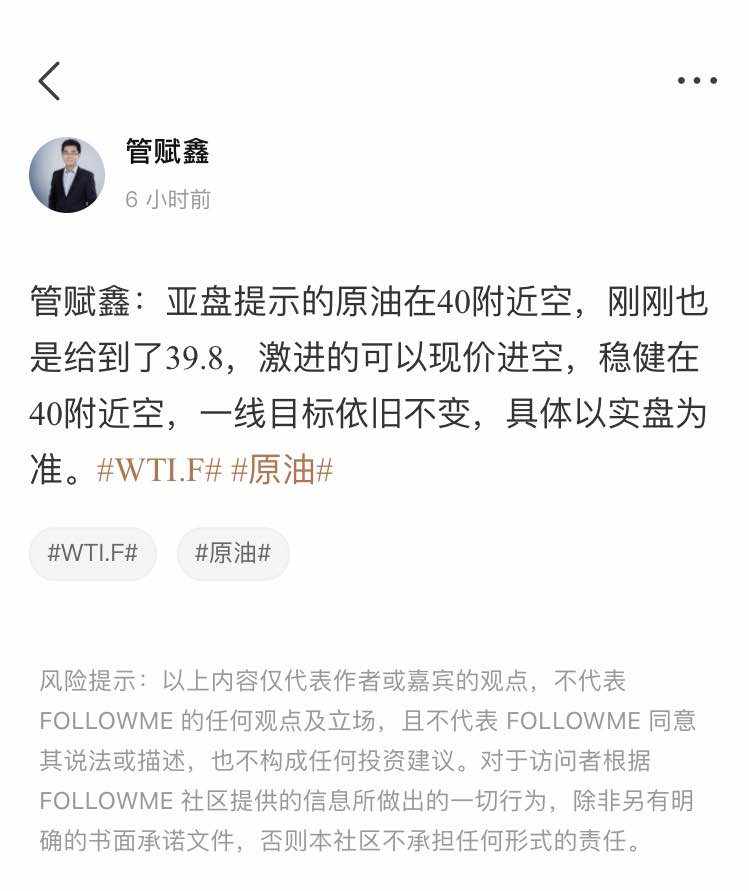
Task: Select the #WTI.F# topic chip
Action: click(x=93, y=554)
